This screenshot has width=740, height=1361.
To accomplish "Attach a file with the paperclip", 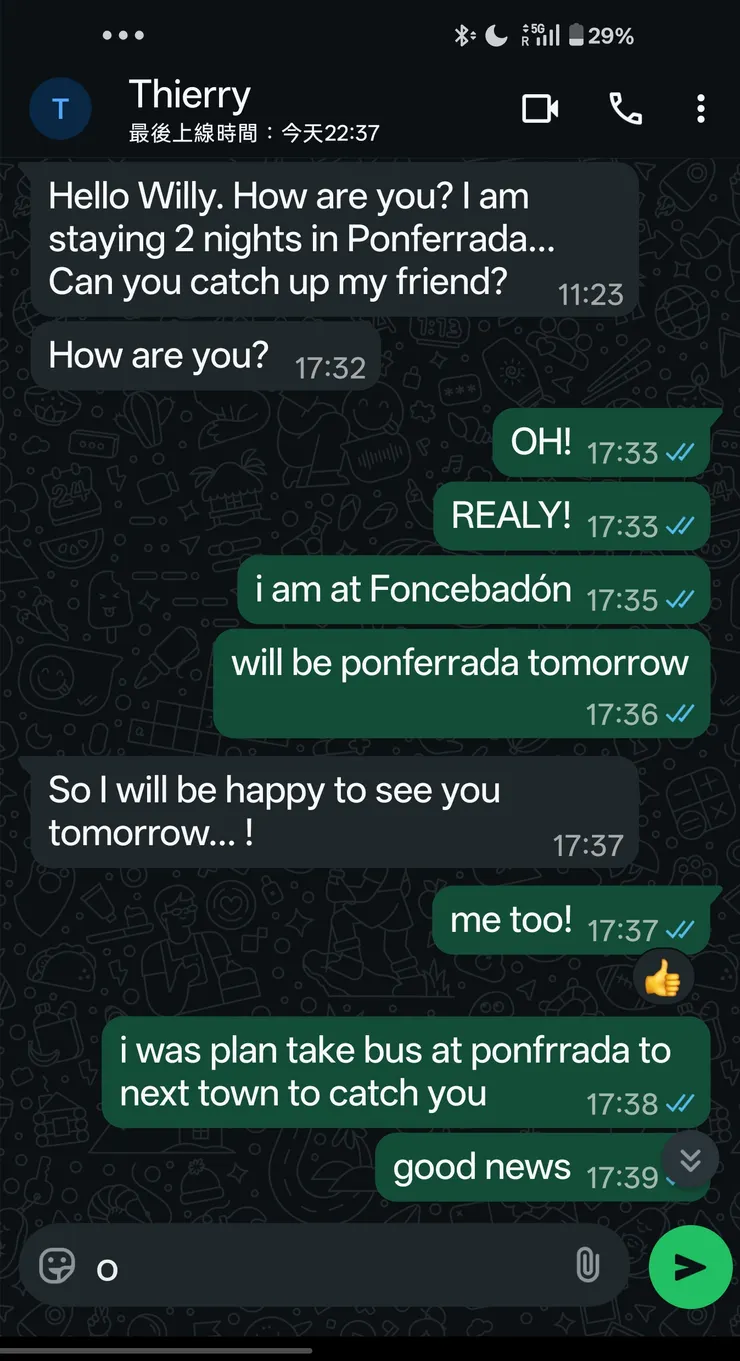I will tap(588, 1266).
